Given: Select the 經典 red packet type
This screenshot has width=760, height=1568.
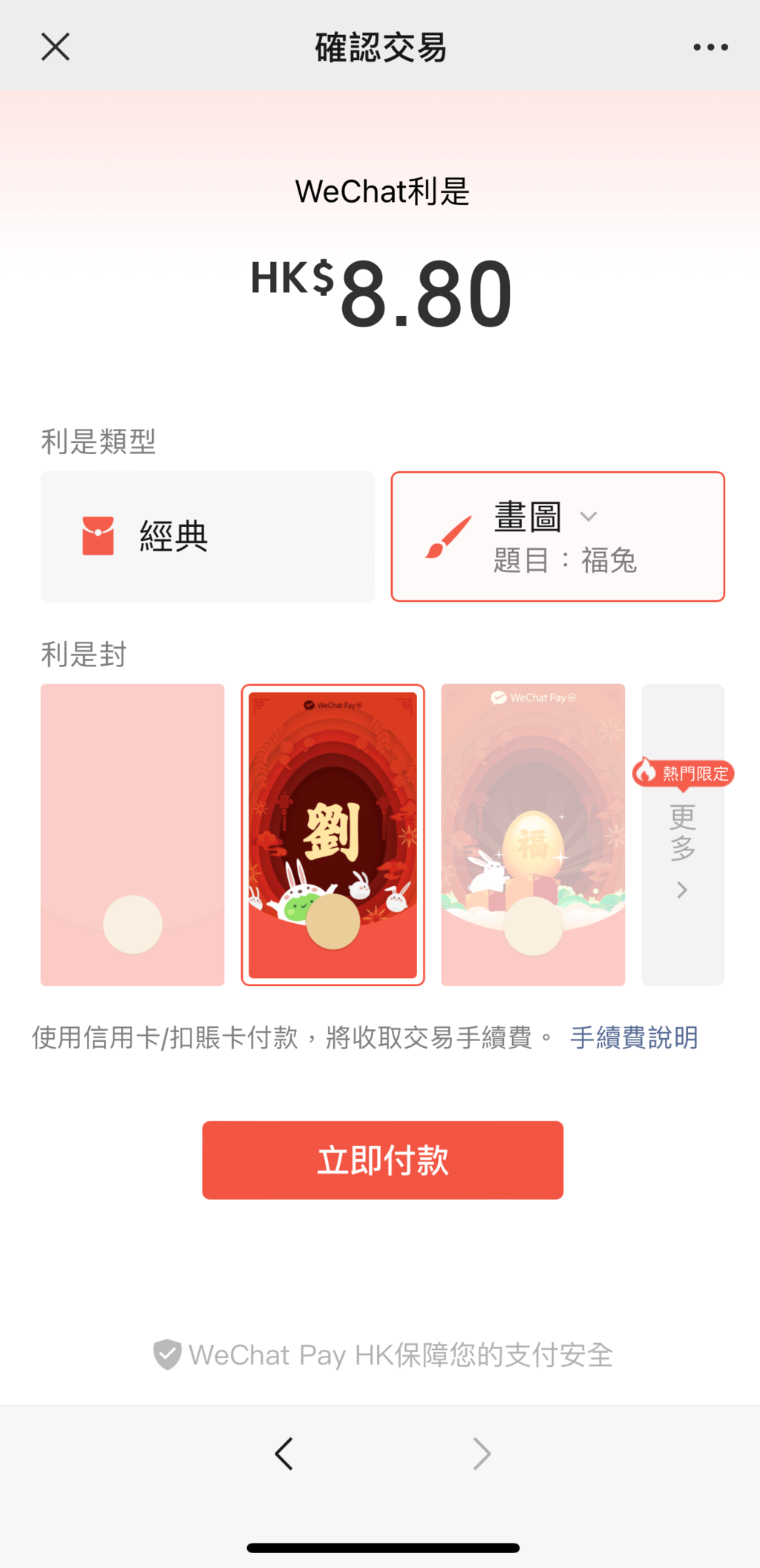Looking at the screenshot, I should pos(208,536).
